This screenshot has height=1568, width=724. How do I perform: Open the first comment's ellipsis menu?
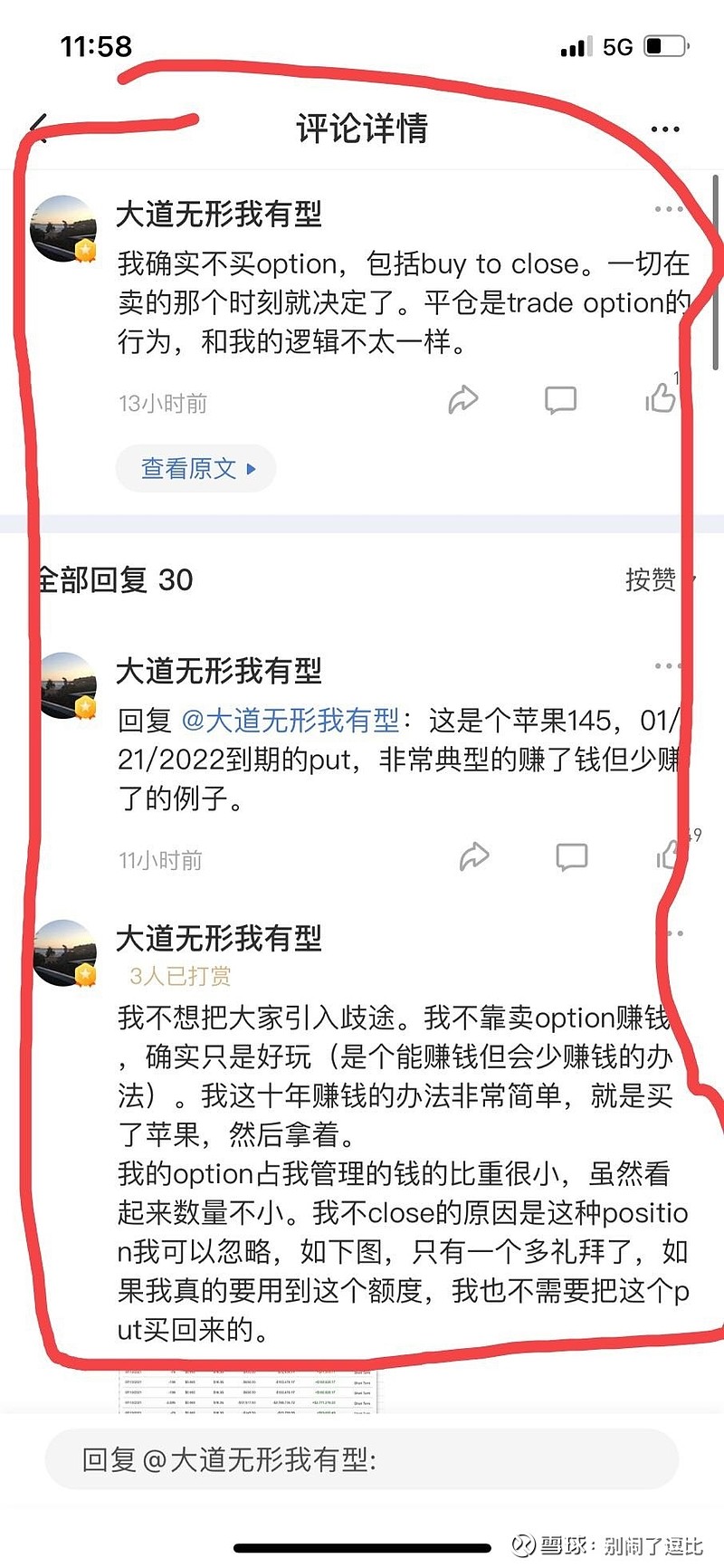tap(668, 208)
